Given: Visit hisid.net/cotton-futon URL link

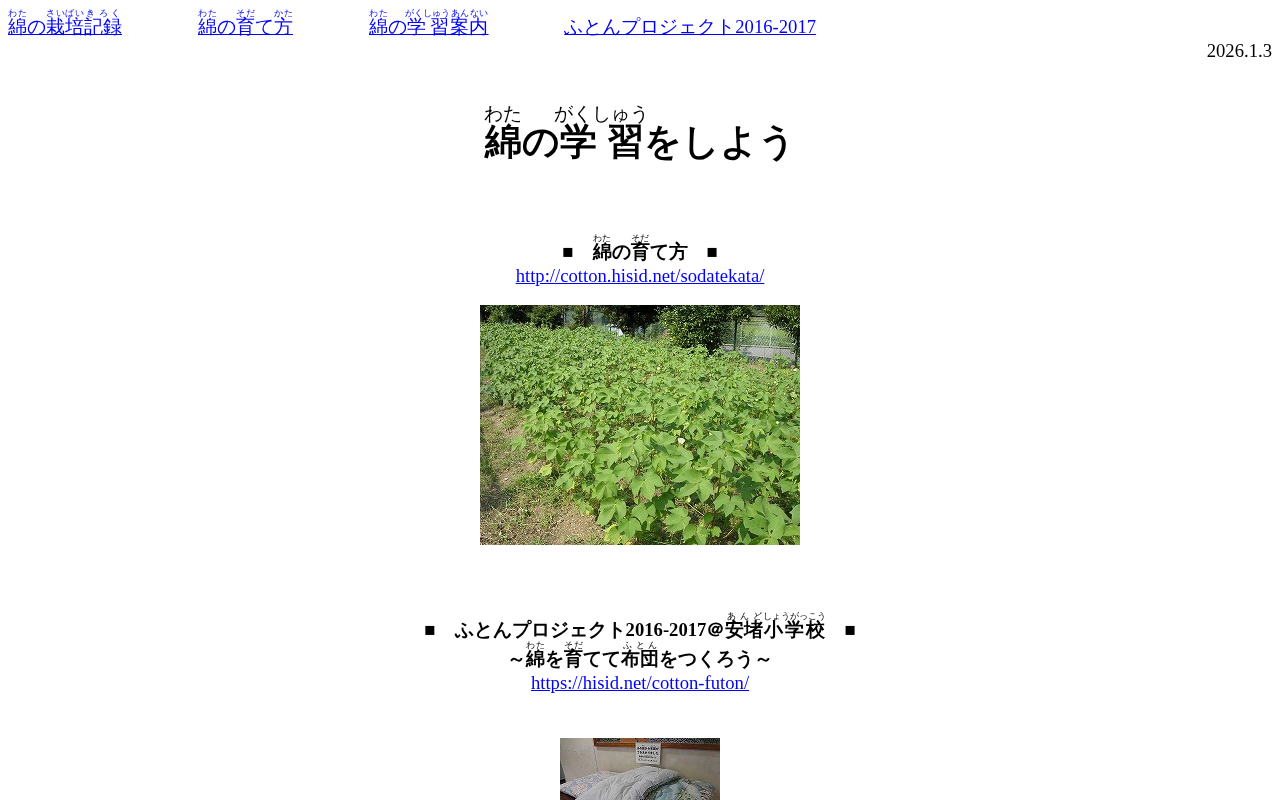Looking at the screenshot, I should click(640, 683).
